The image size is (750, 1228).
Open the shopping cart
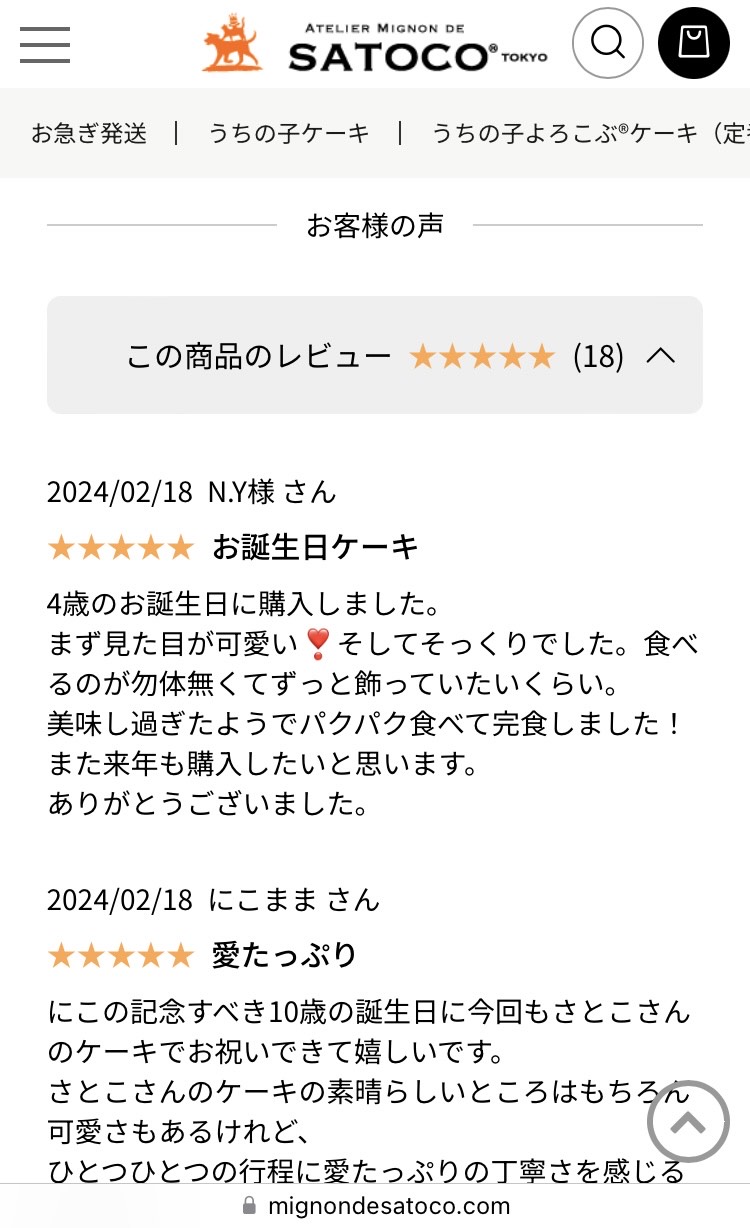click(693, 43)
